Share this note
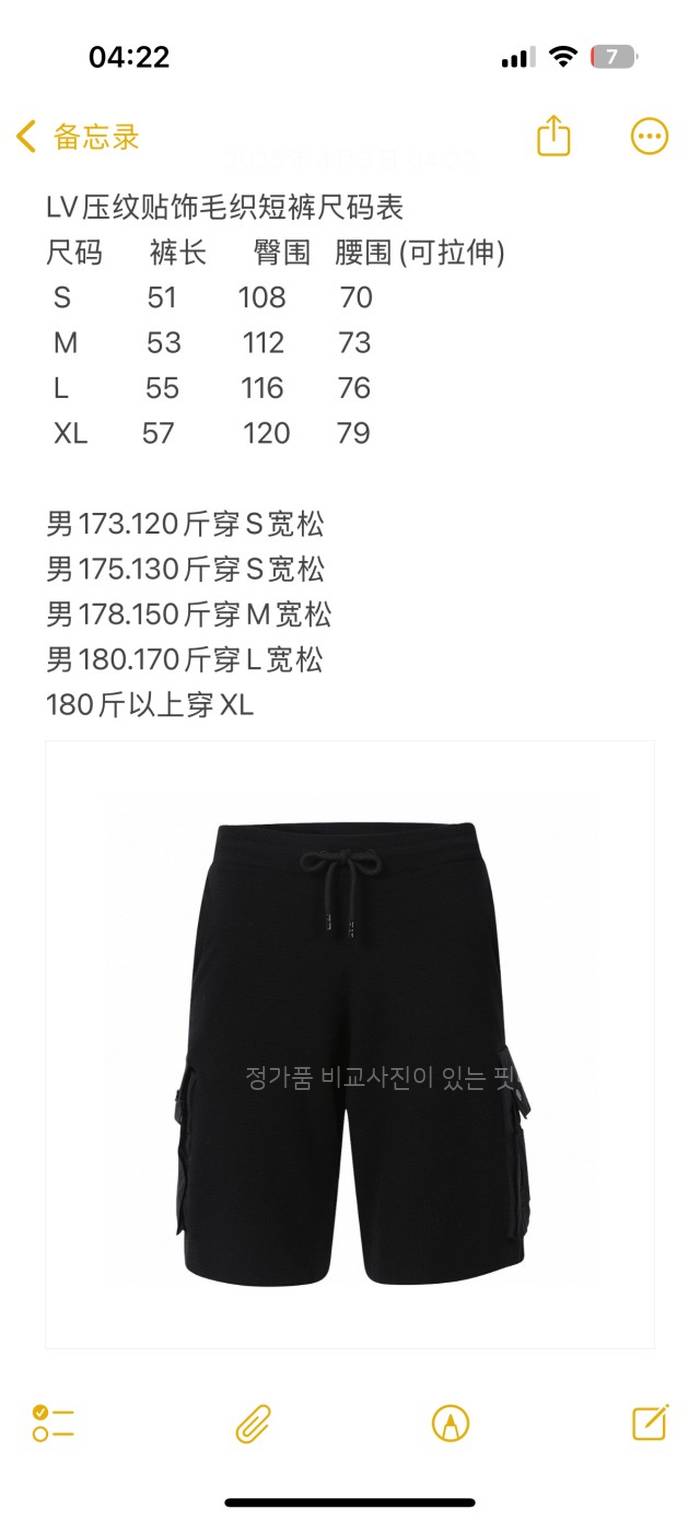 click(x=554, y=136)
